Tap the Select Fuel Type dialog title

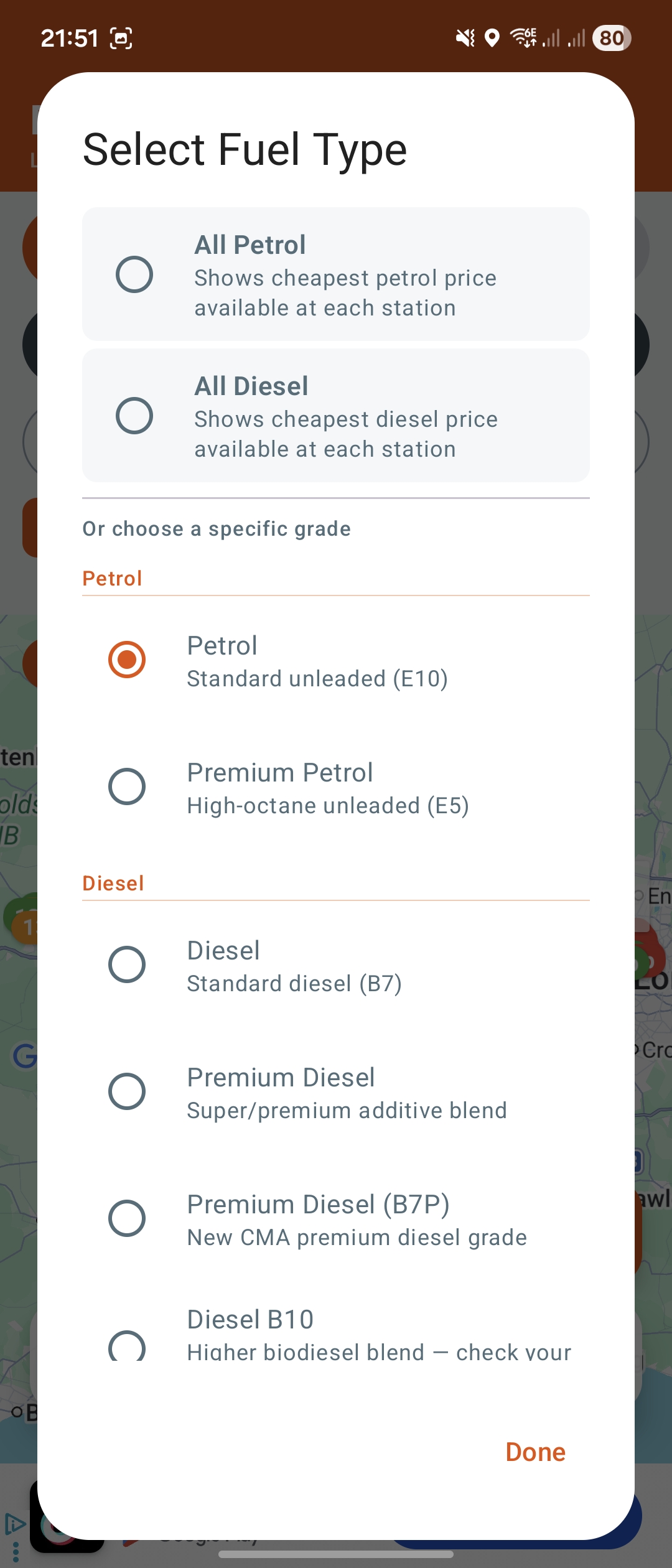click(x=245, y=149)
